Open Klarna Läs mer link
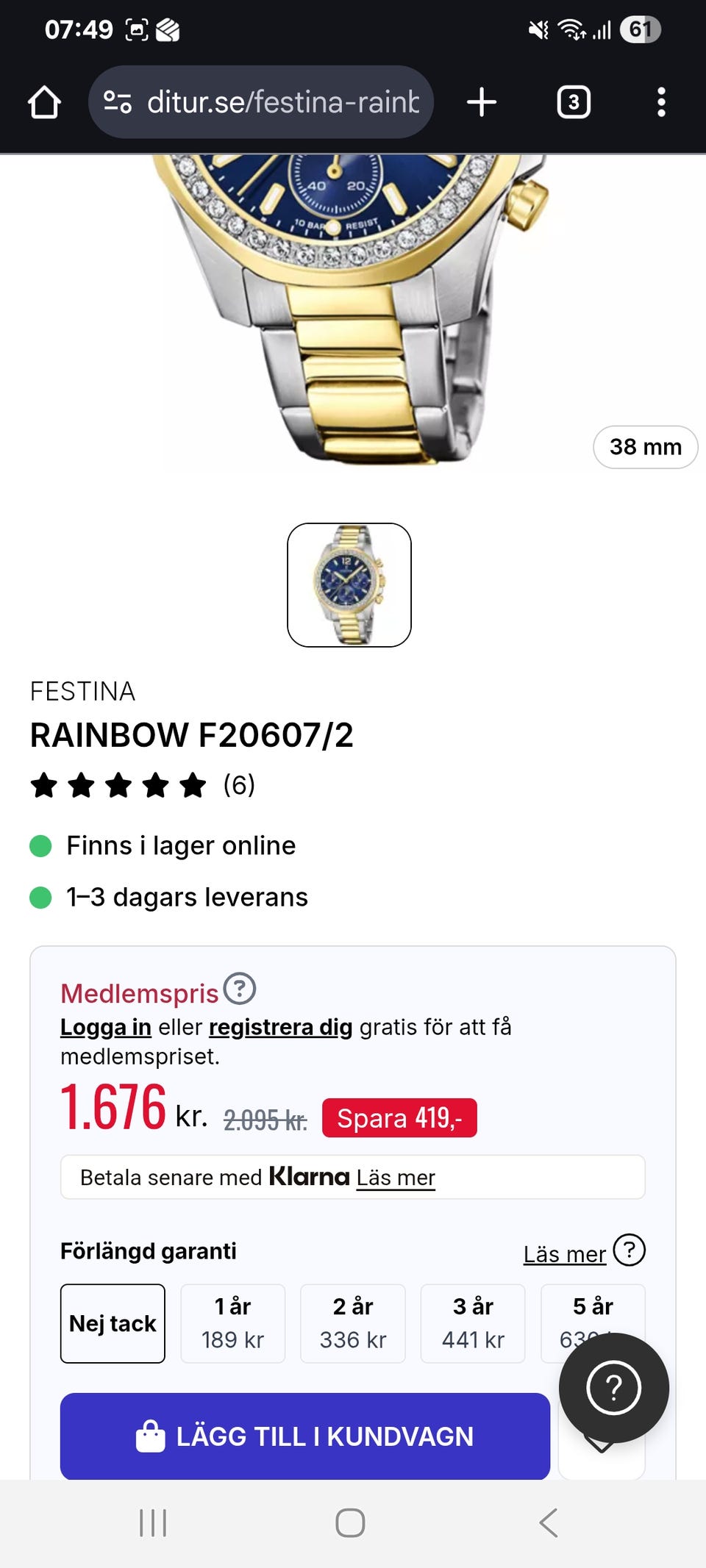 [396, 1178]
